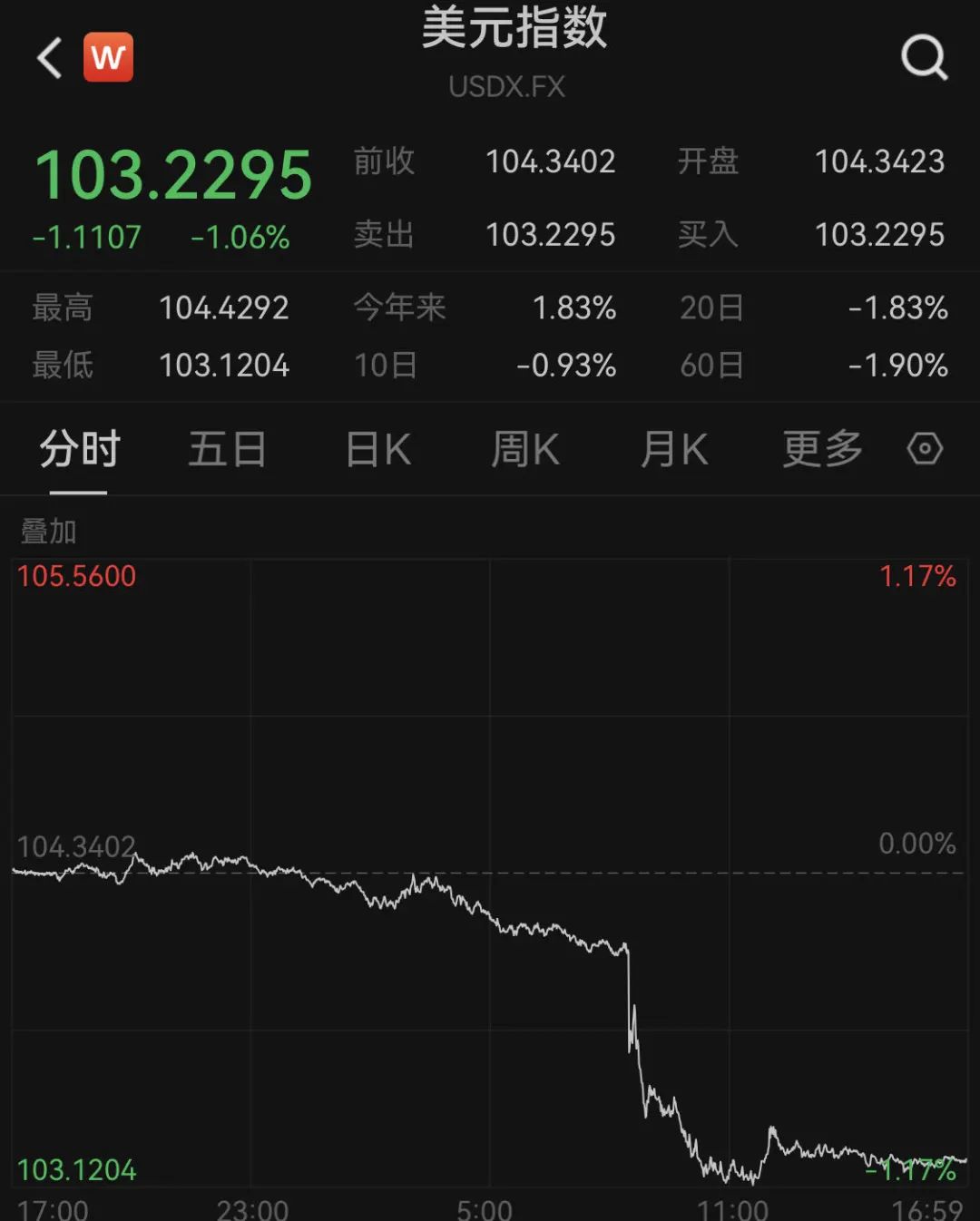Expand the 更多 chart options
This screenshot has width=980, height=1221.
click(822, 450)
